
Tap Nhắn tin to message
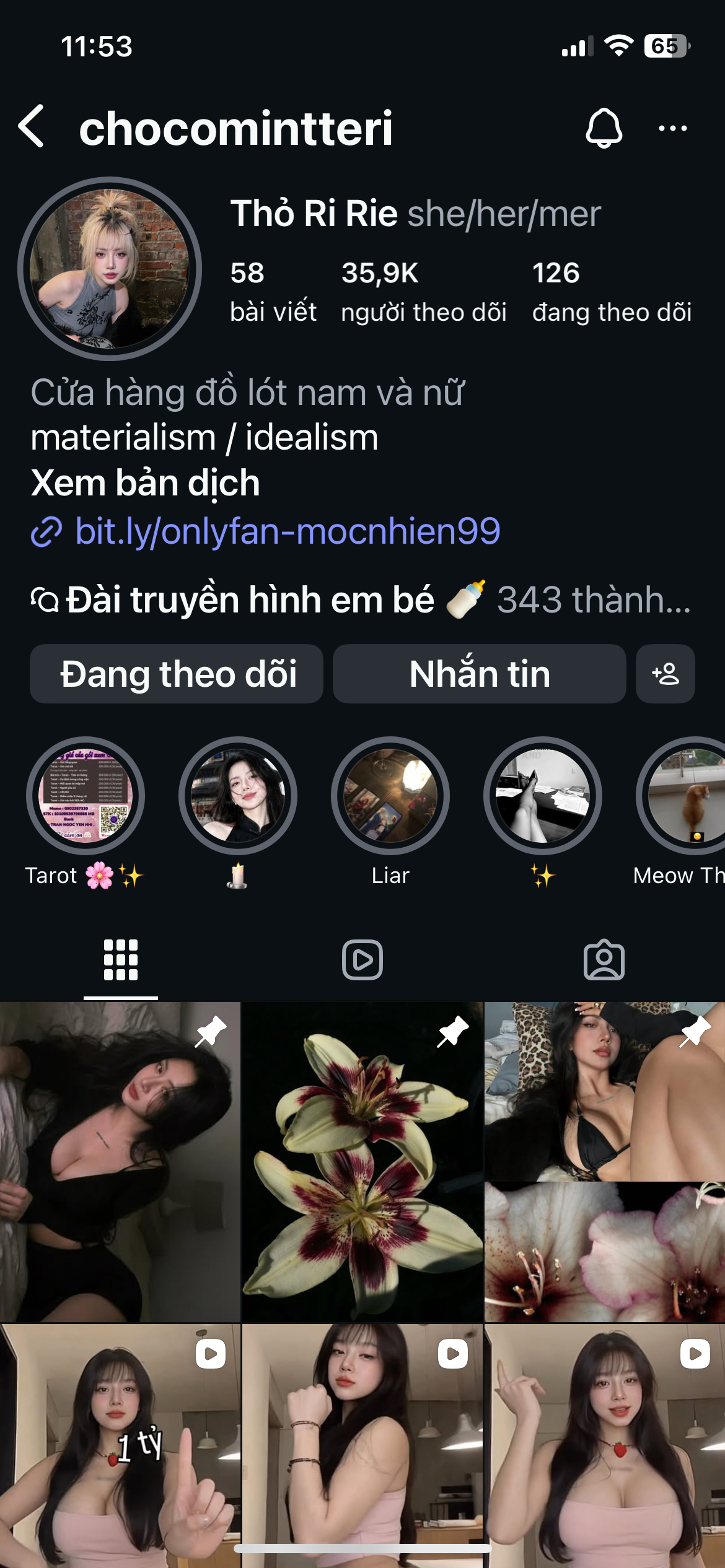pyautogui.click(x=479, y=674)
